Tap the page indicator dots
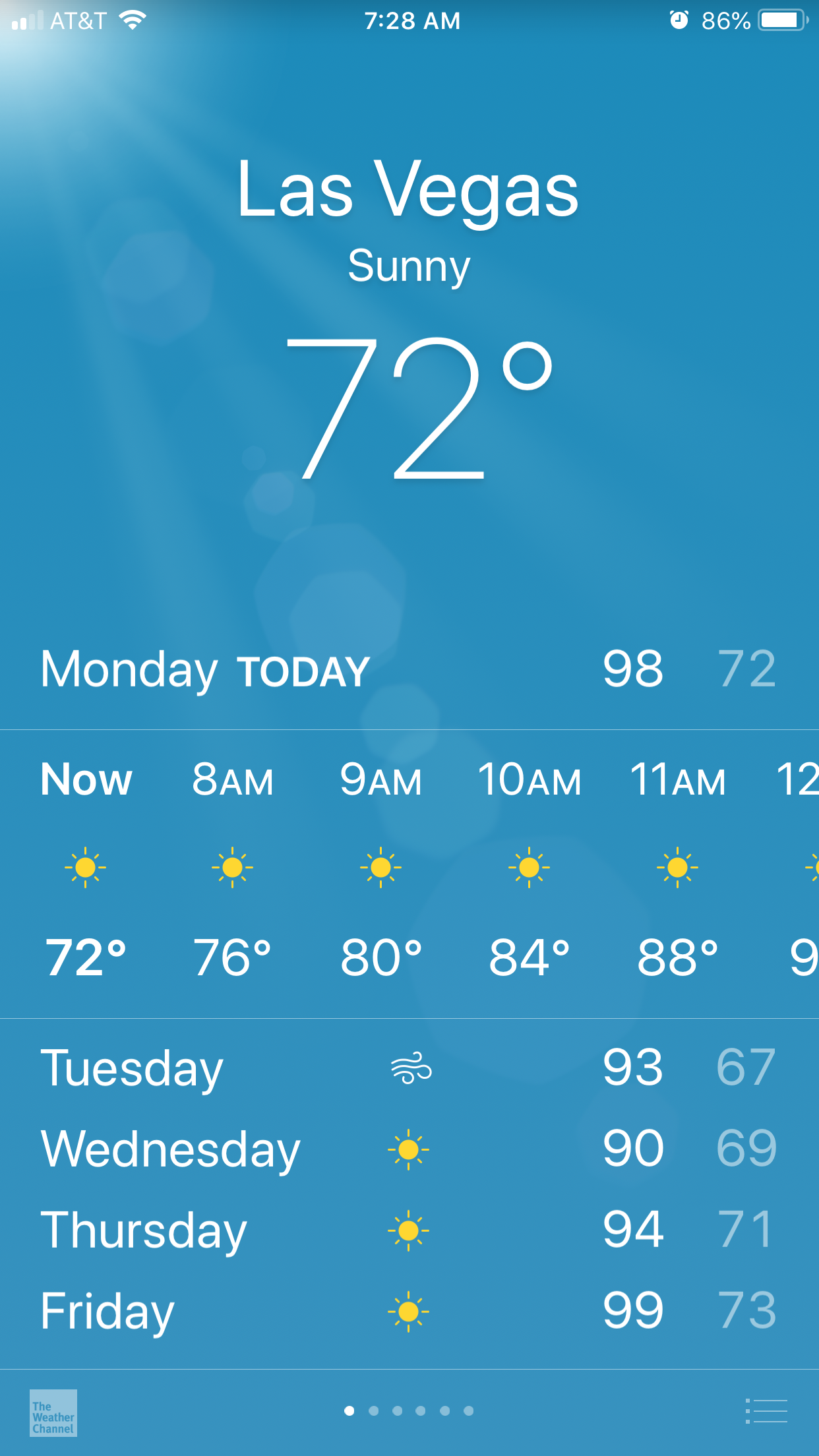 pos(409,1410)
